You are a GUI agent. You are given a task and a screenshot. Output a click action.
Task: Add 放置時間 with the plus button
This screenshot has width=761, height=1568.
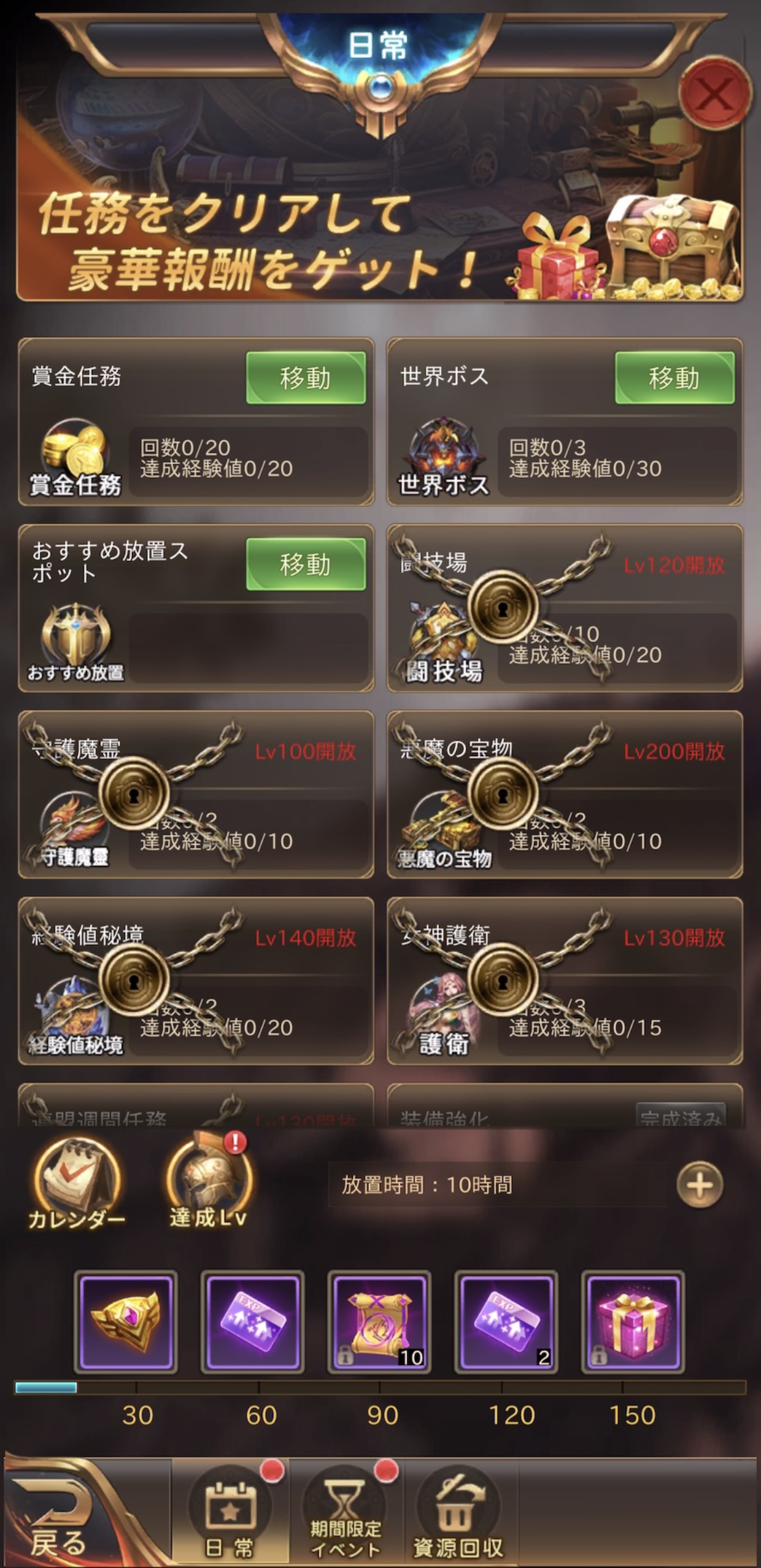click(700, 1184)
